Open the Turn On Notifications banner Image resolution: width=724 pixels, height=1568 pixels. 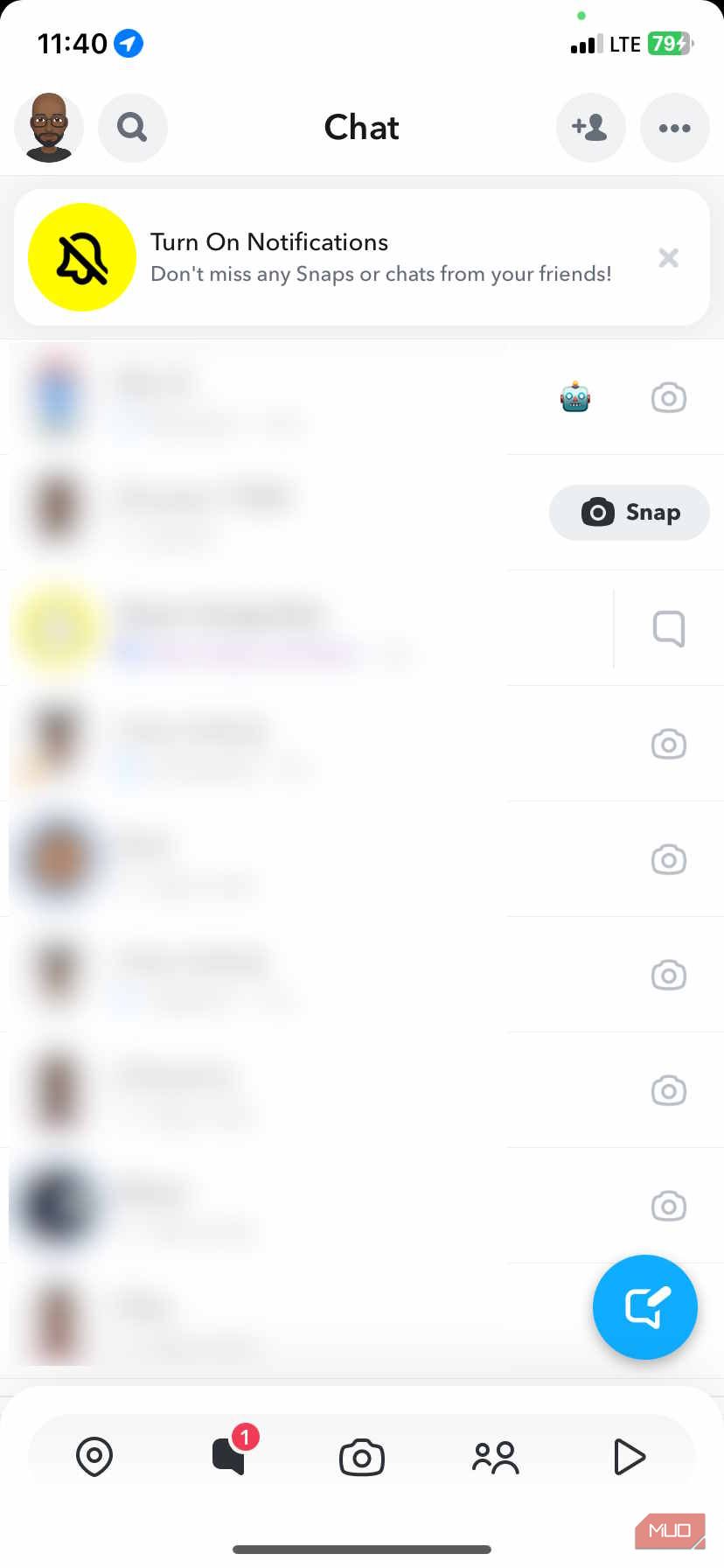tap(350, 257)
